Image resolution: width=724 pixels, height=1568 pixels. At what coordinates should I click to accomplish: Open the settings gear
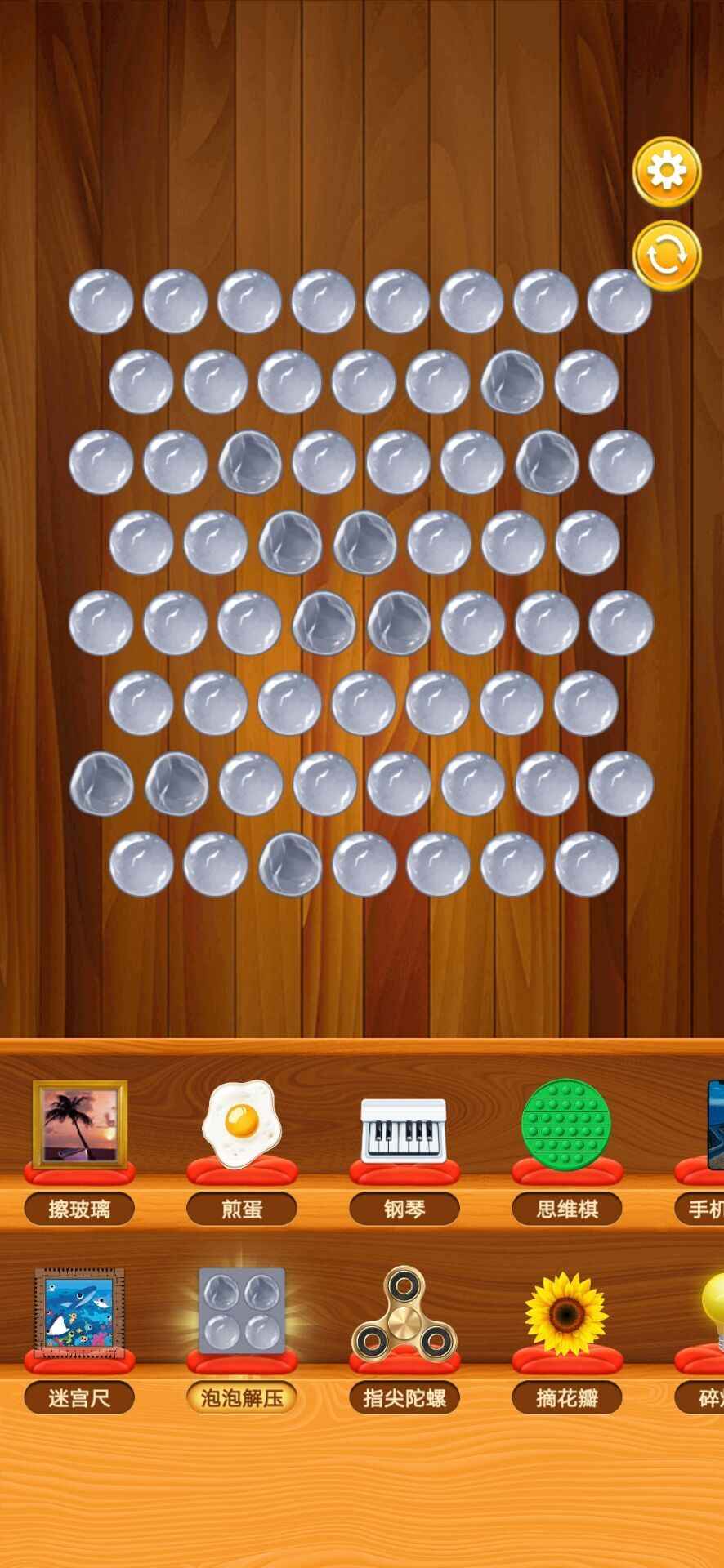coord(667,172)
